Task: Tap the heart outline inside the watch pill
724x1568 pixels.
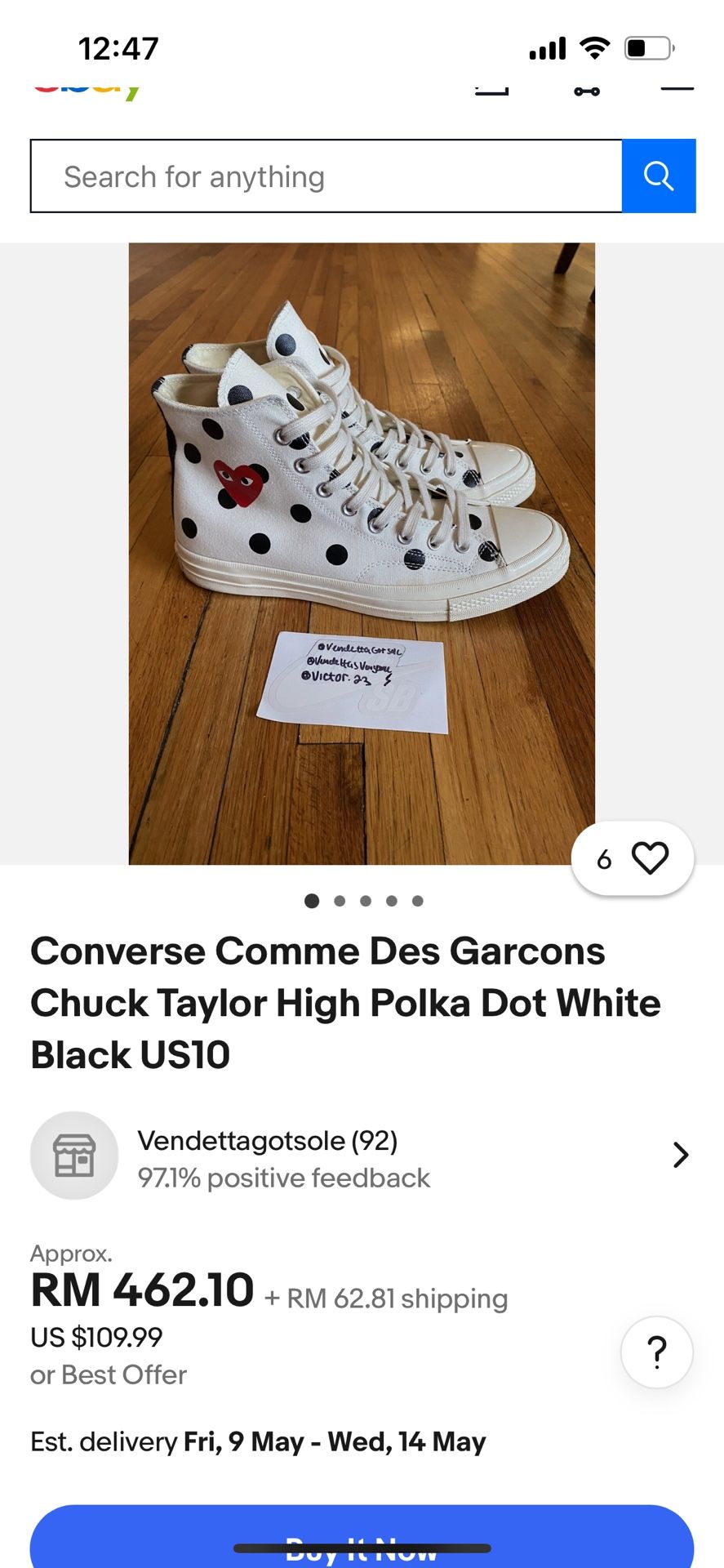Action: tap(649, 858)
